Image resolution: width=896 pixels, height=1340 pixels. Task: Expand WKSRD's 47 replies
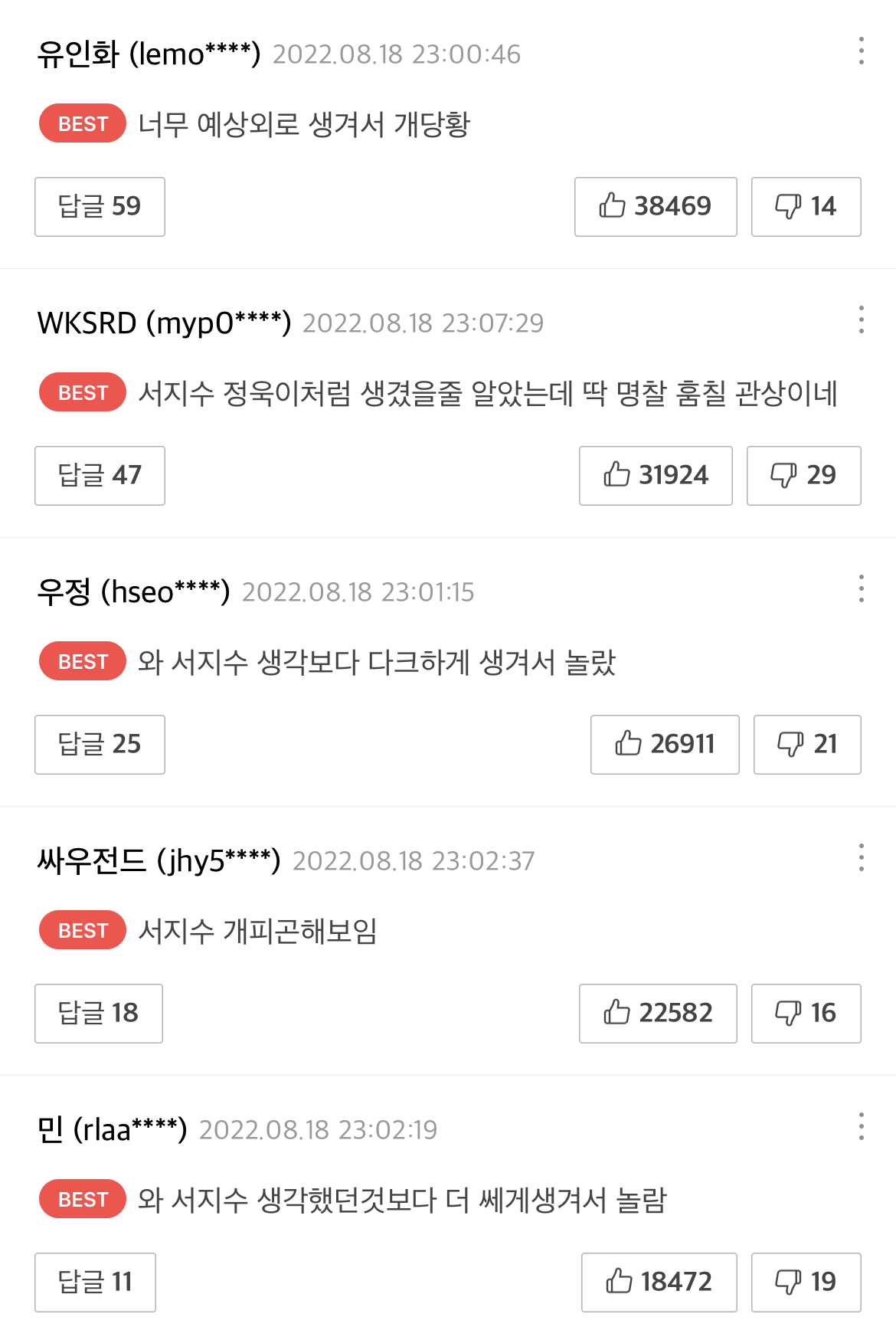pyautogui.click(x=99, y=475)
